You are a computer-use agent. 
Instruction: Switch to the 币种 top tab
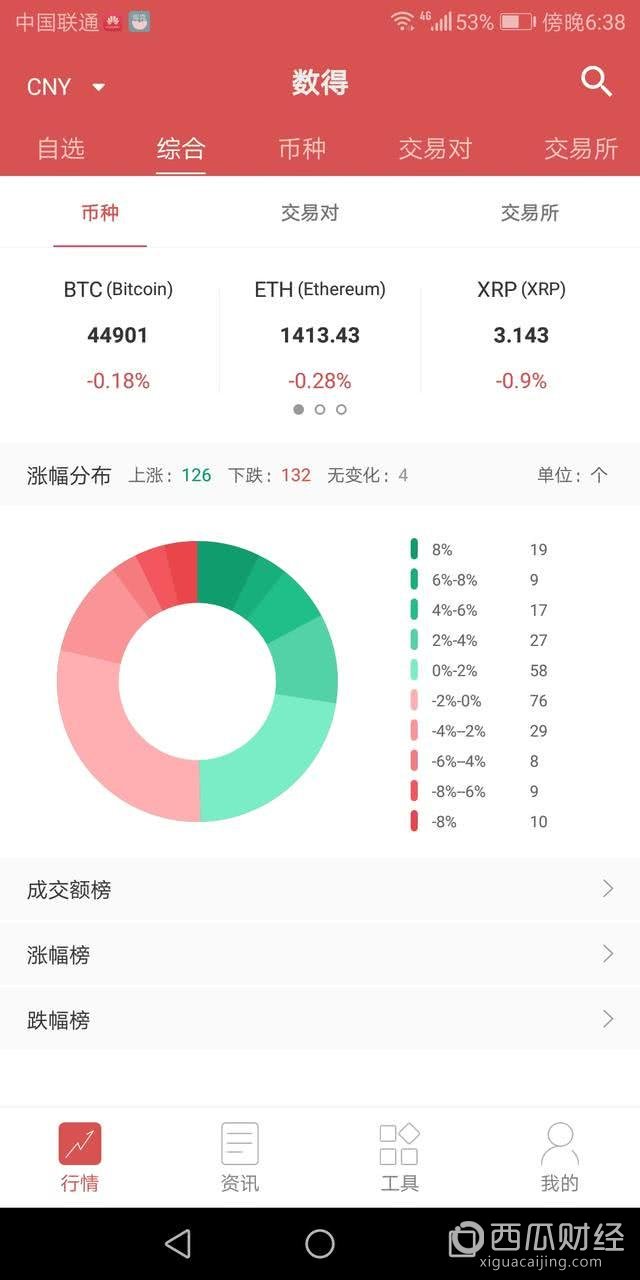click(x=302, y=149)
